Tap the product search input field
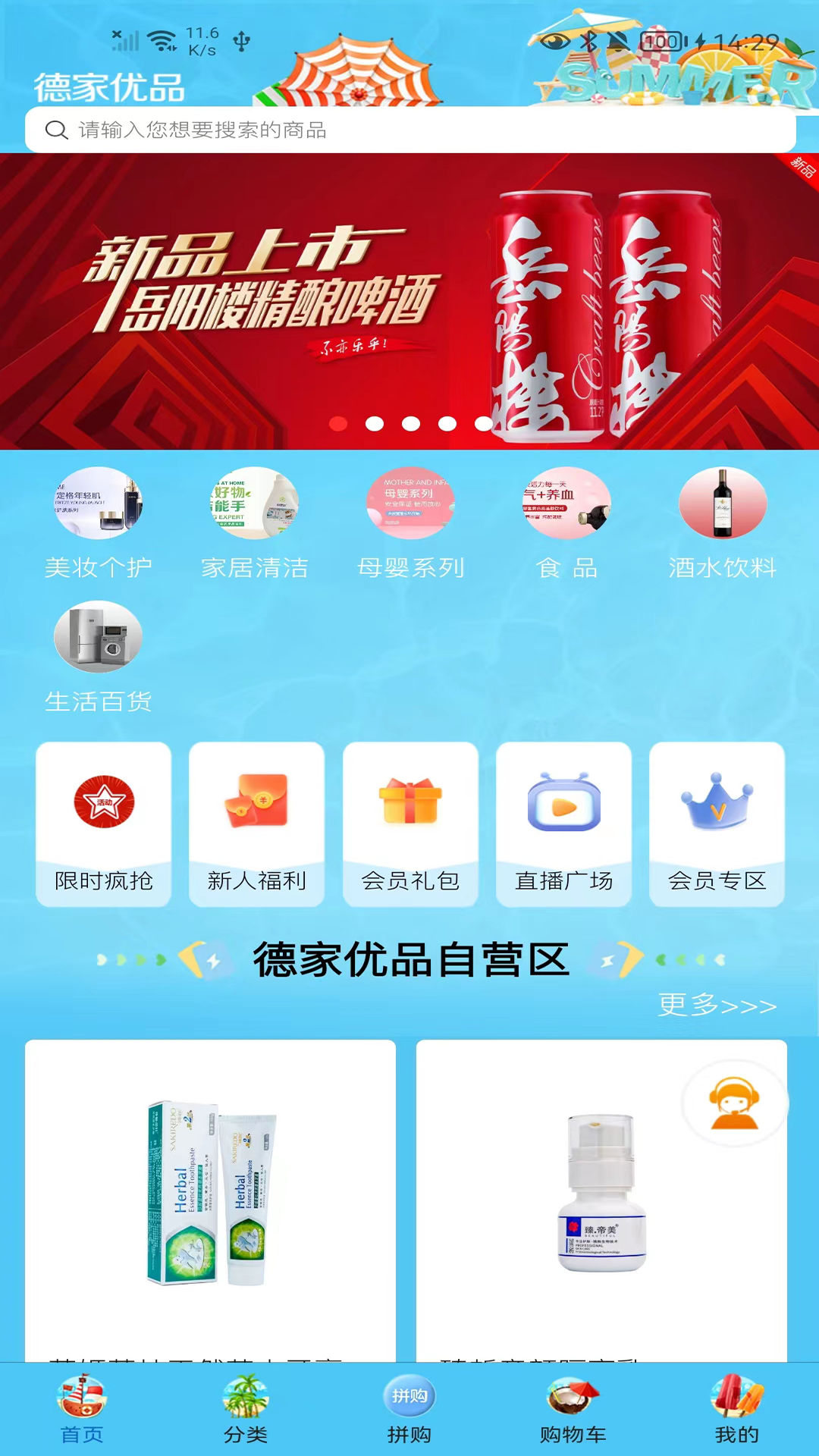Screen dimensions: 819x1456 click(409, 129)
